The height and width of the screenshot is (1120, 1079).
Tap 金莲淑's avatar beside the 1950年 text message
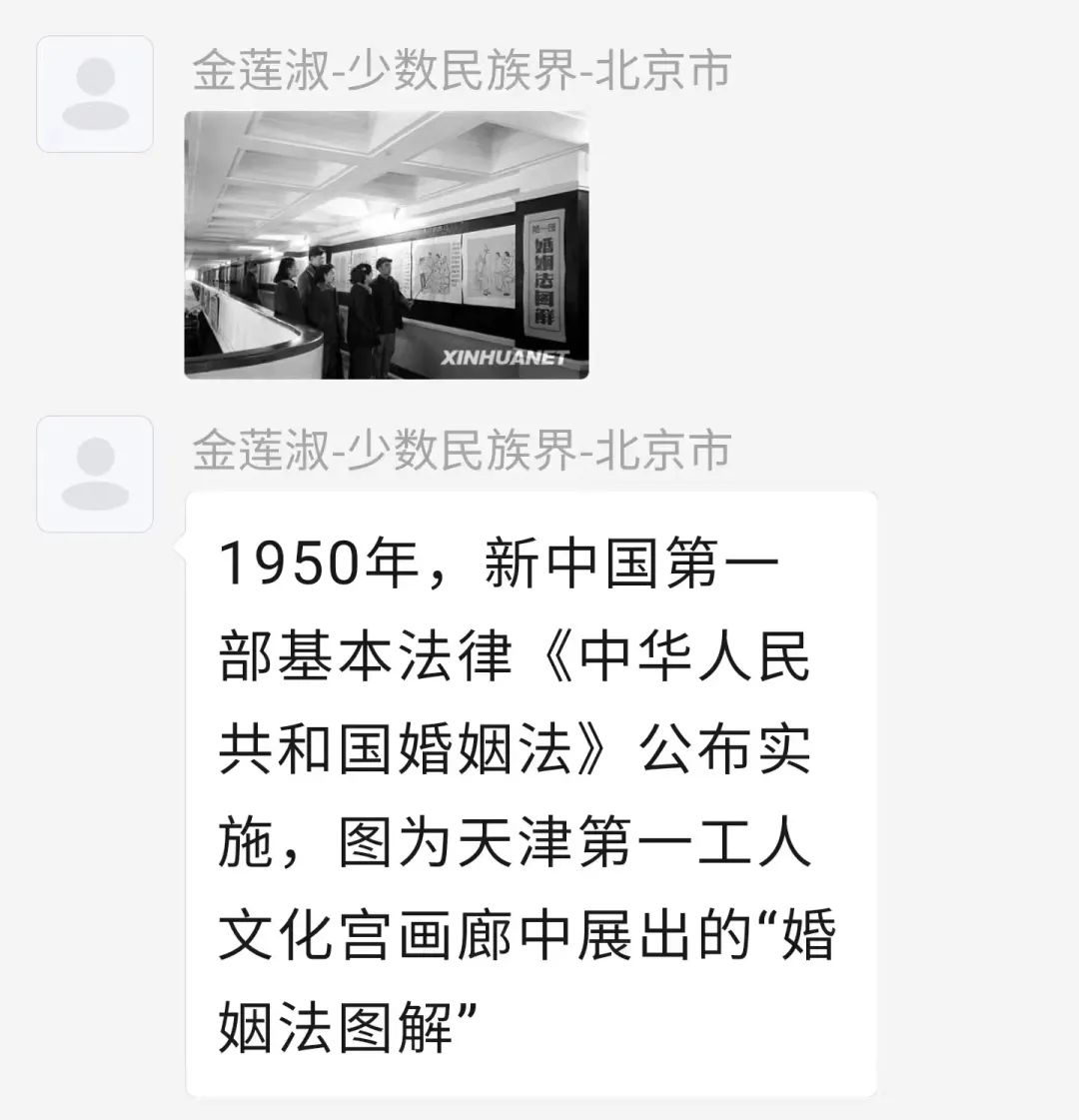(x=95, y=474)
